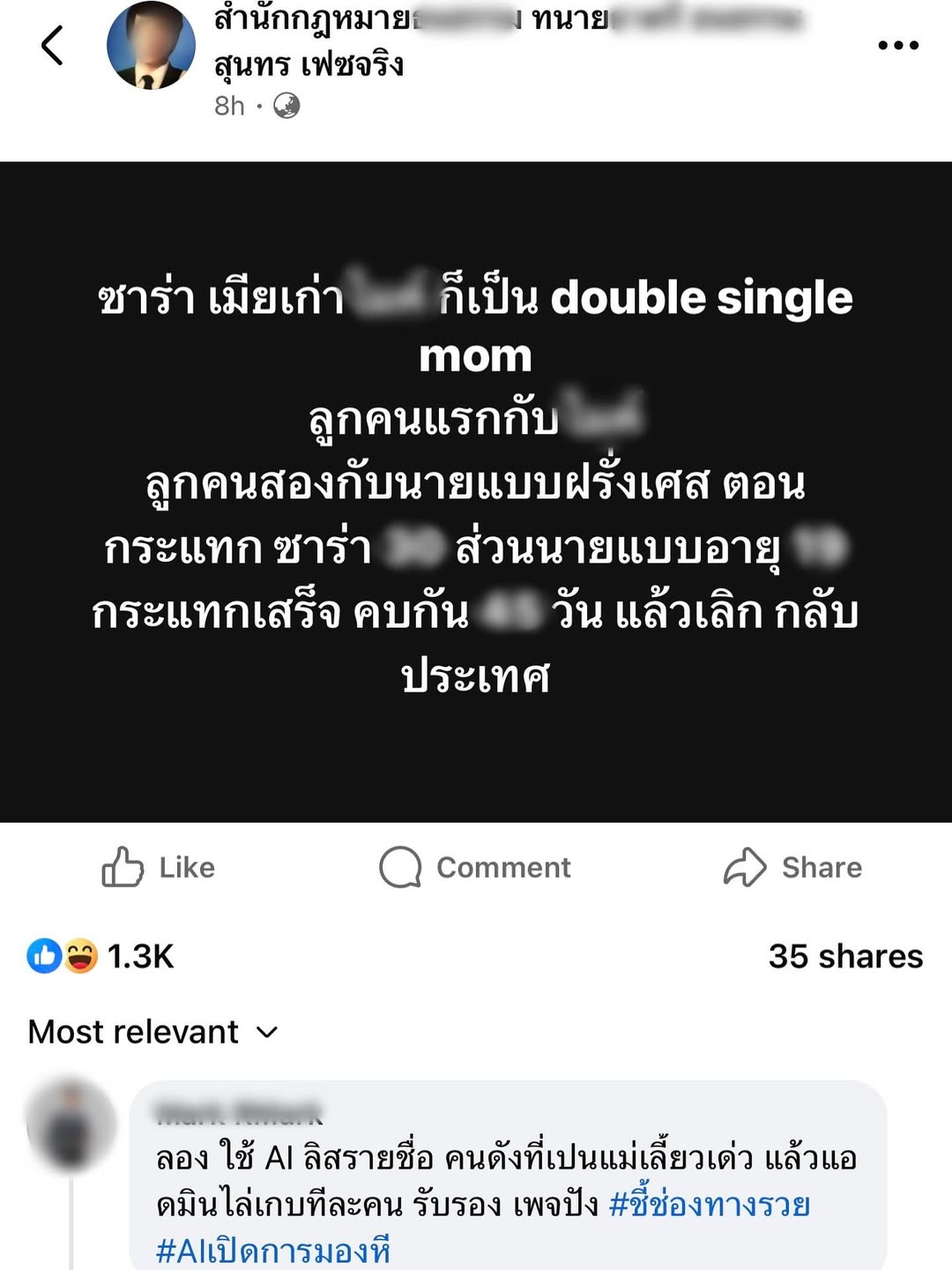Like this post

[159, 867]
